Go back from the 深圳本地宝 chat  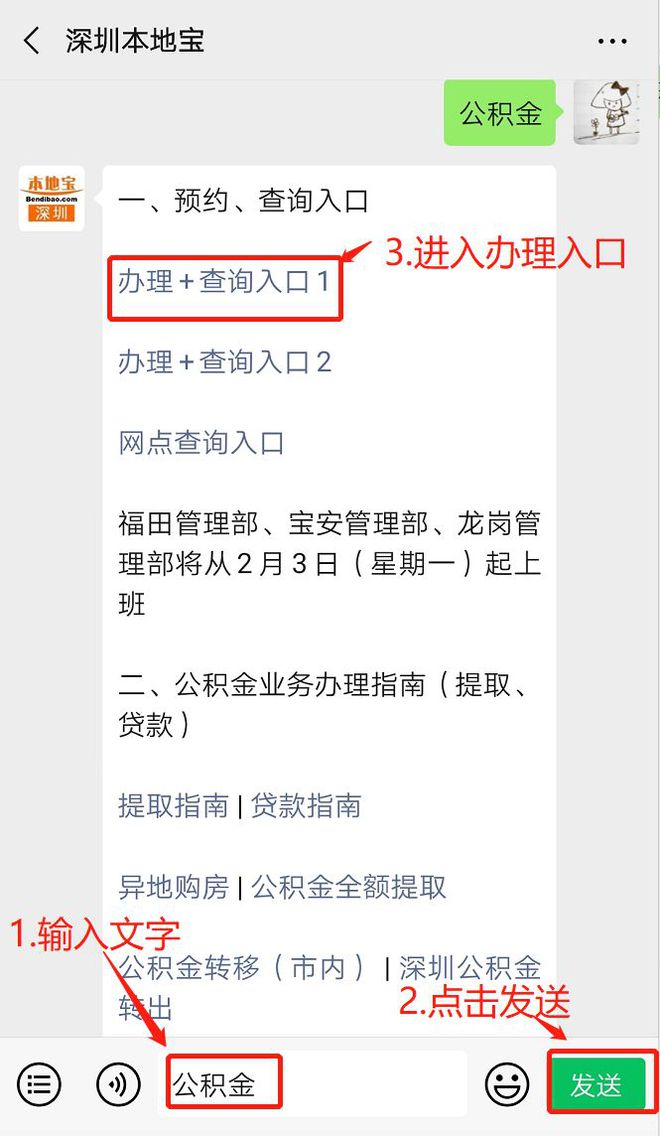pos(32,41)
